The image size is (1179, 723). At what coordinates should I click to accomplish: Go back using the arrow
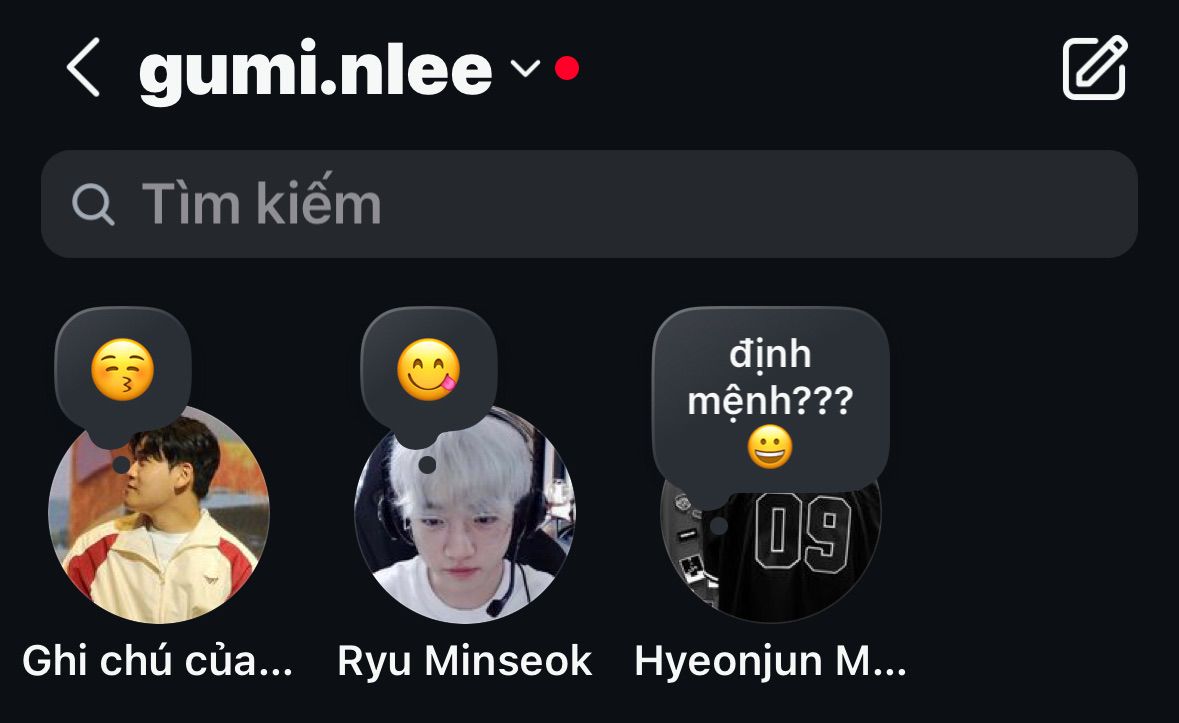pos(84,69)
